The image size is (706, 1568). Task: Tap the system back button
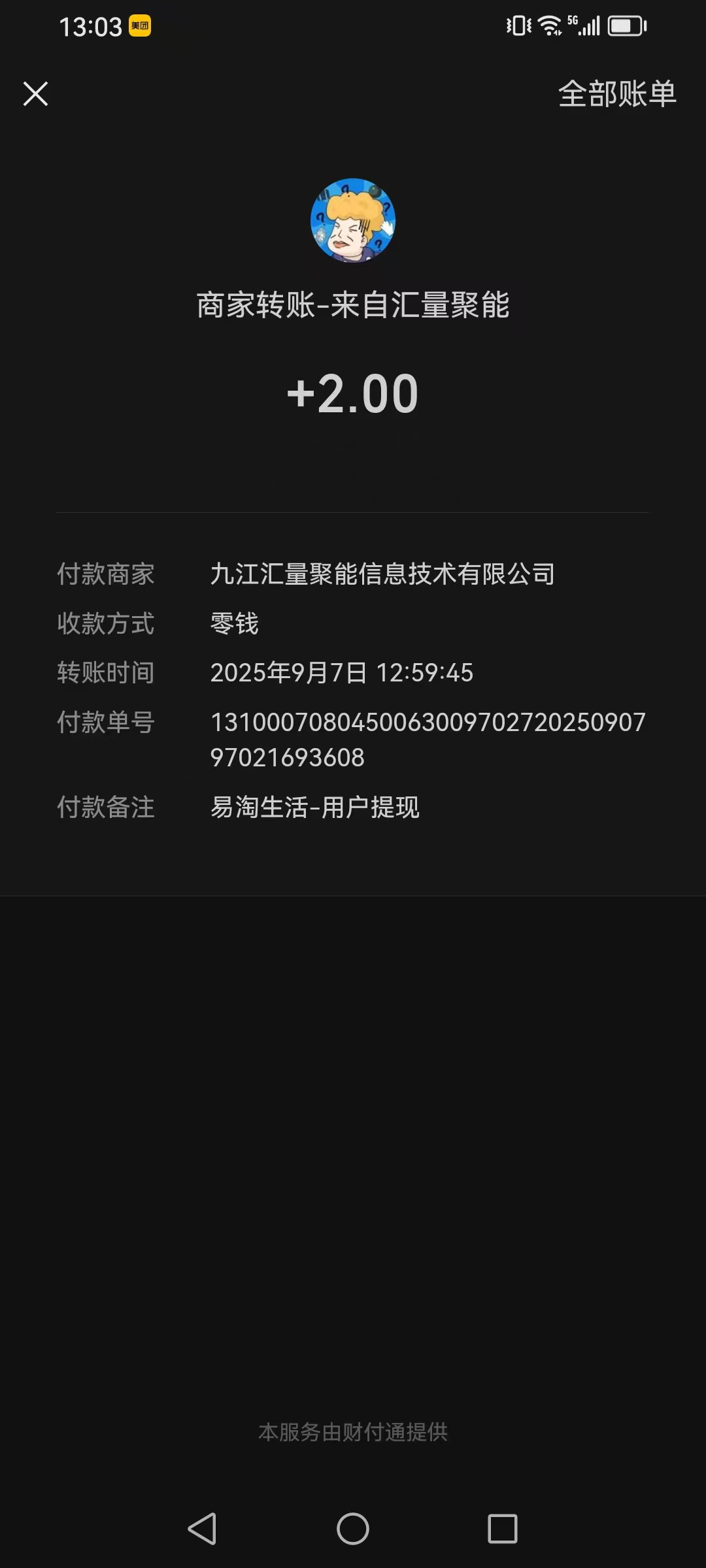[202, 1528]
